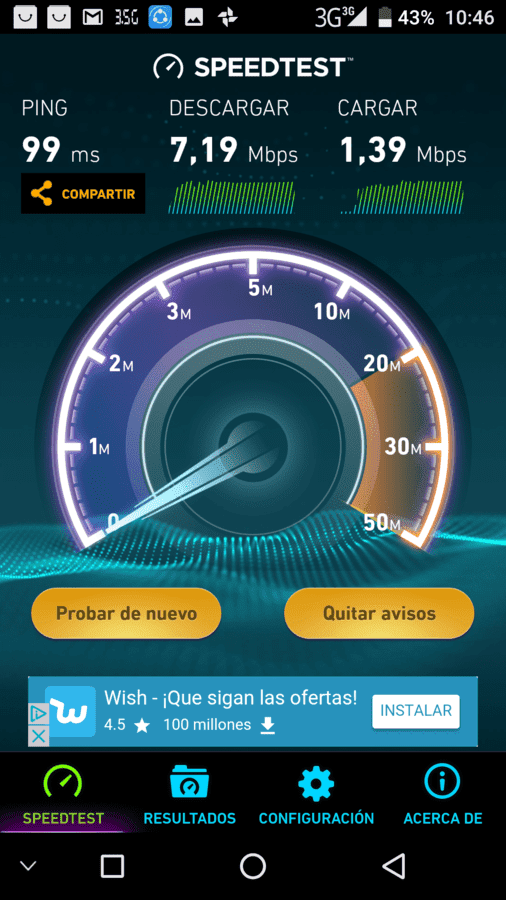The width and height of the screenshot is (506, 900).
Task: Open recent apps with the square button
Action: tap(112, 866)
